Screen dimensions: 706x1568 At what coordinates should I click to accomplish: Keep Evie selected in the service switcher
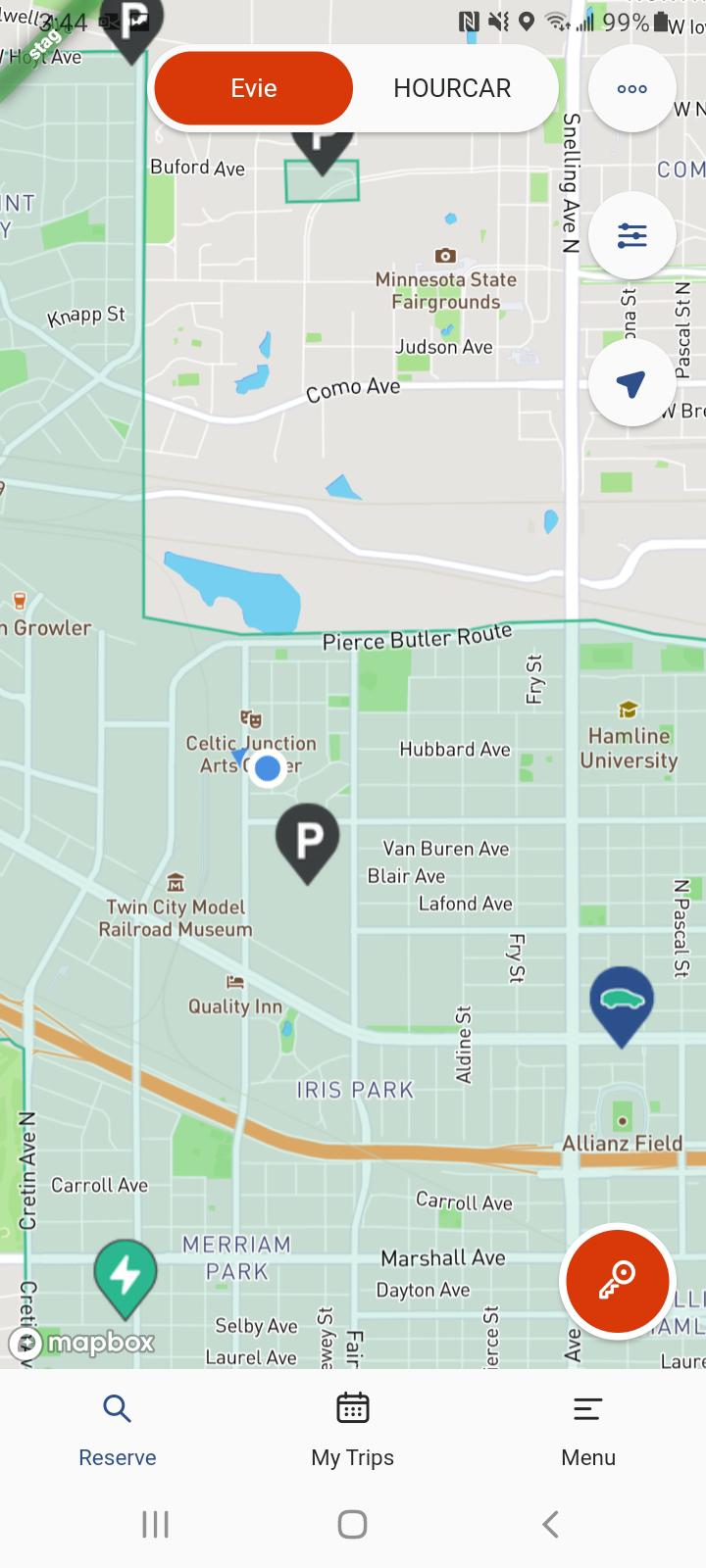[x=252, y=88]
